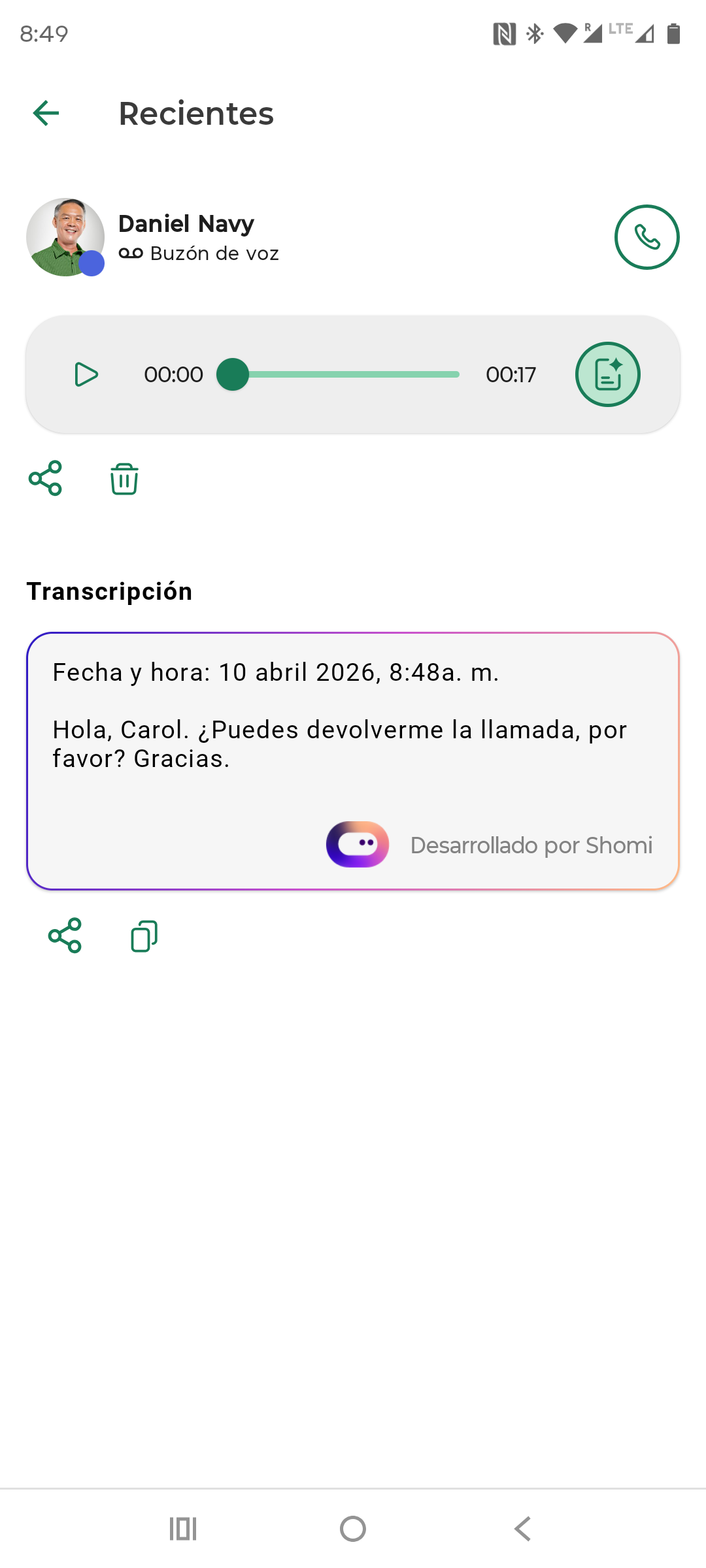706x1568 pixels.
Task: Share the voicemail audio
Action: pos(45,478)
